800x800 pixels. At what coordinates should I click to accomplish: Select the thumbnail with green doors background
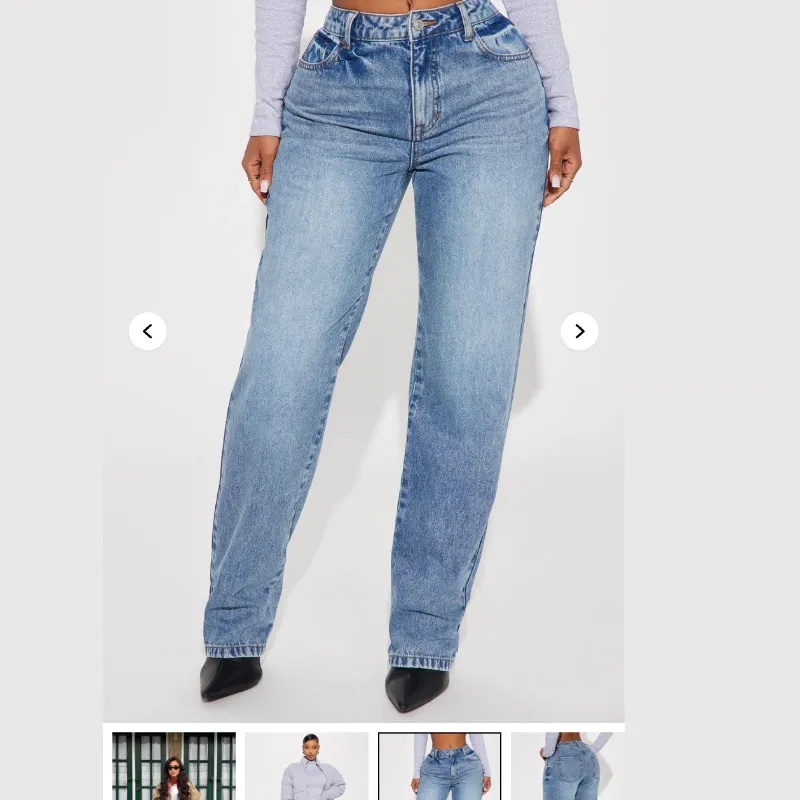click(x=174, y=767)
